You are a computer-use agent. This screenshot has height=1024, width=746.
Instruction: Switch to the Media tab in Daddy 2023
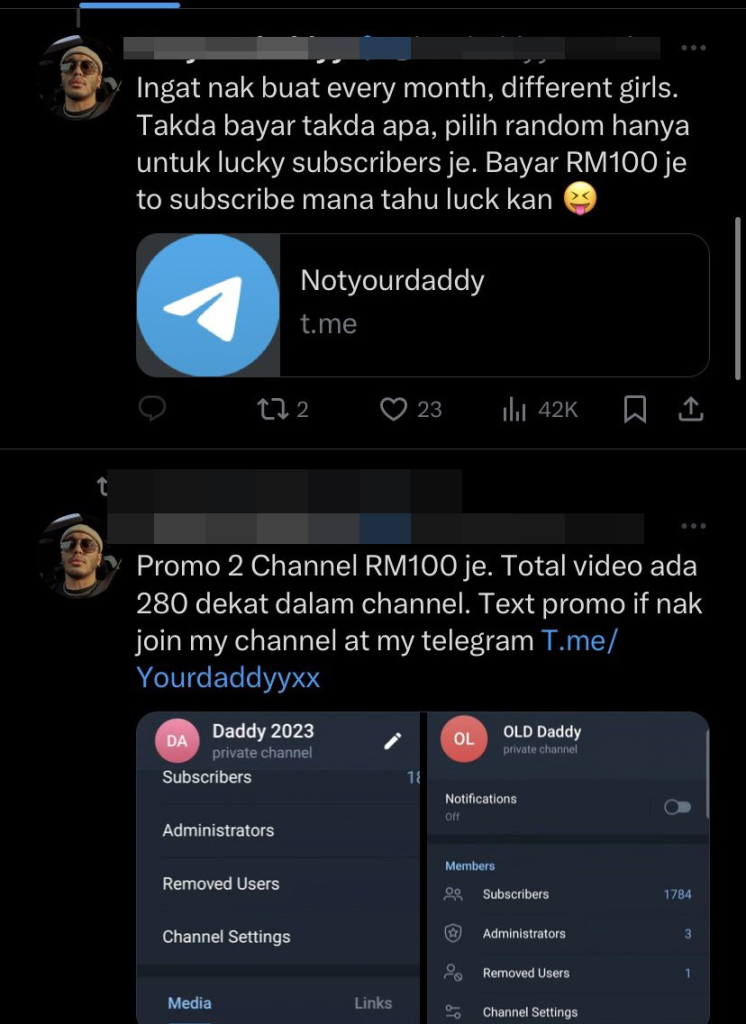(189, 1003)
